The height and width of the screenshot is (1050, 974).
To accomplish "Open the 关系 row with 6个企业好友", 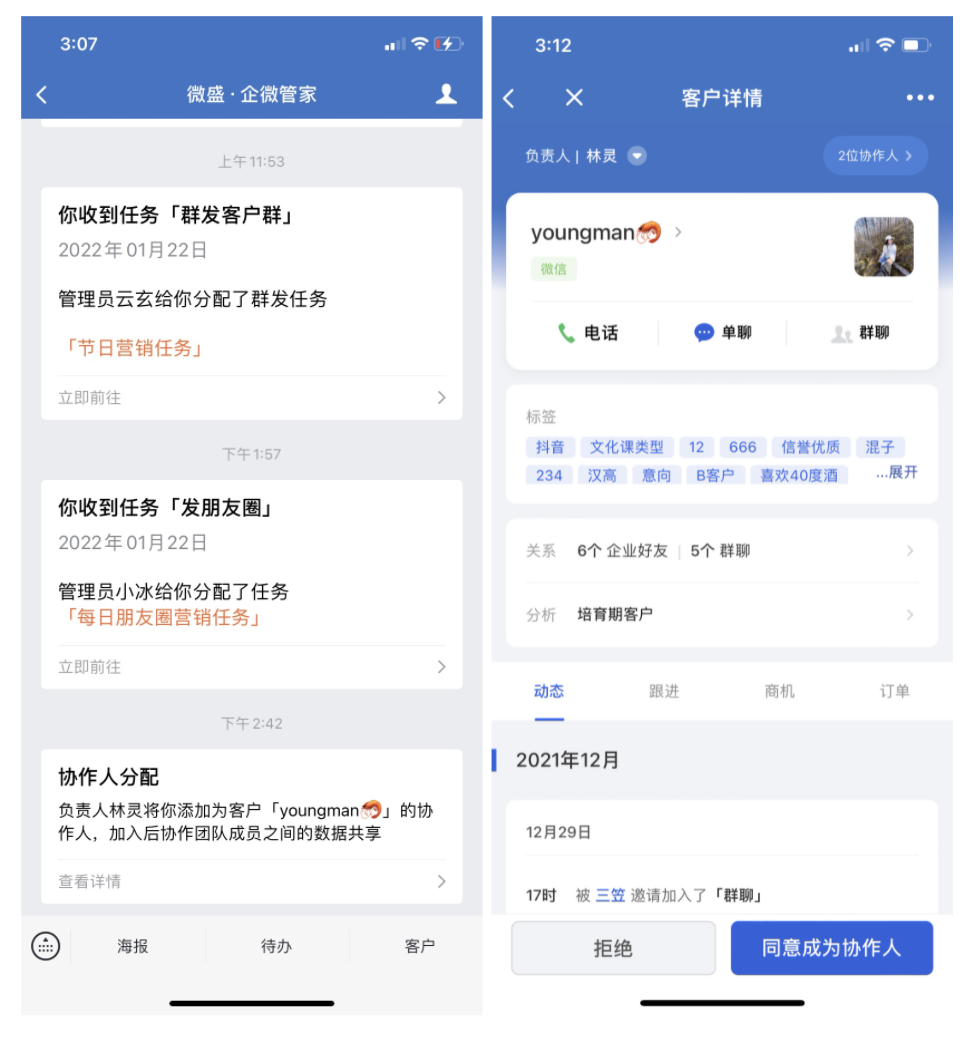I will click(720, 551).
